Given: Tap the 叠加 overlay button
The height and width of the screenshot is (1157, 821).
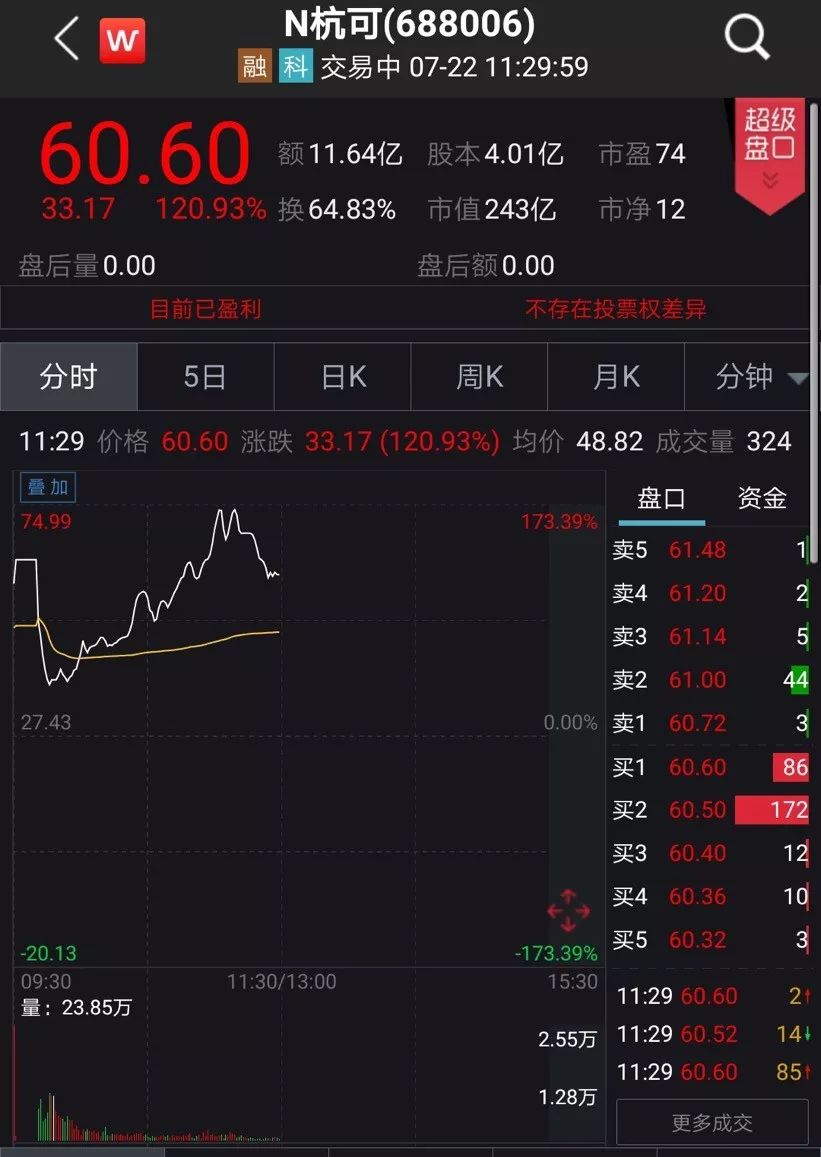Looking at the screenshot, I should [48, 487].
